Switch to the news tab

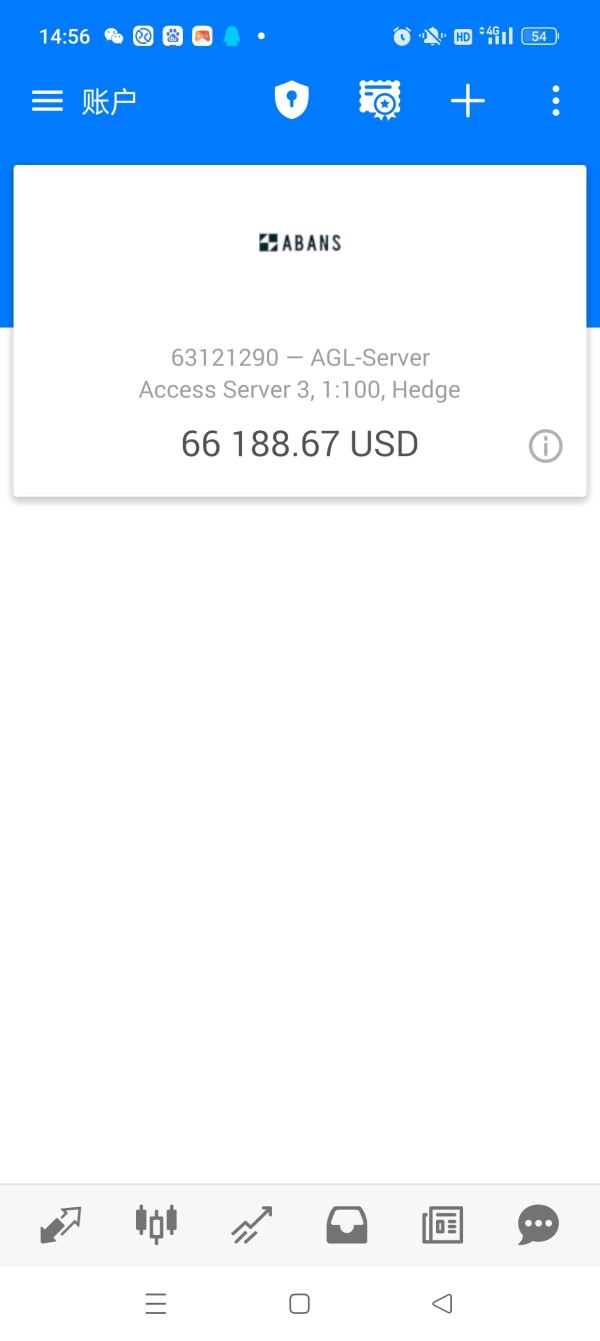click(x=443, y=1224)
